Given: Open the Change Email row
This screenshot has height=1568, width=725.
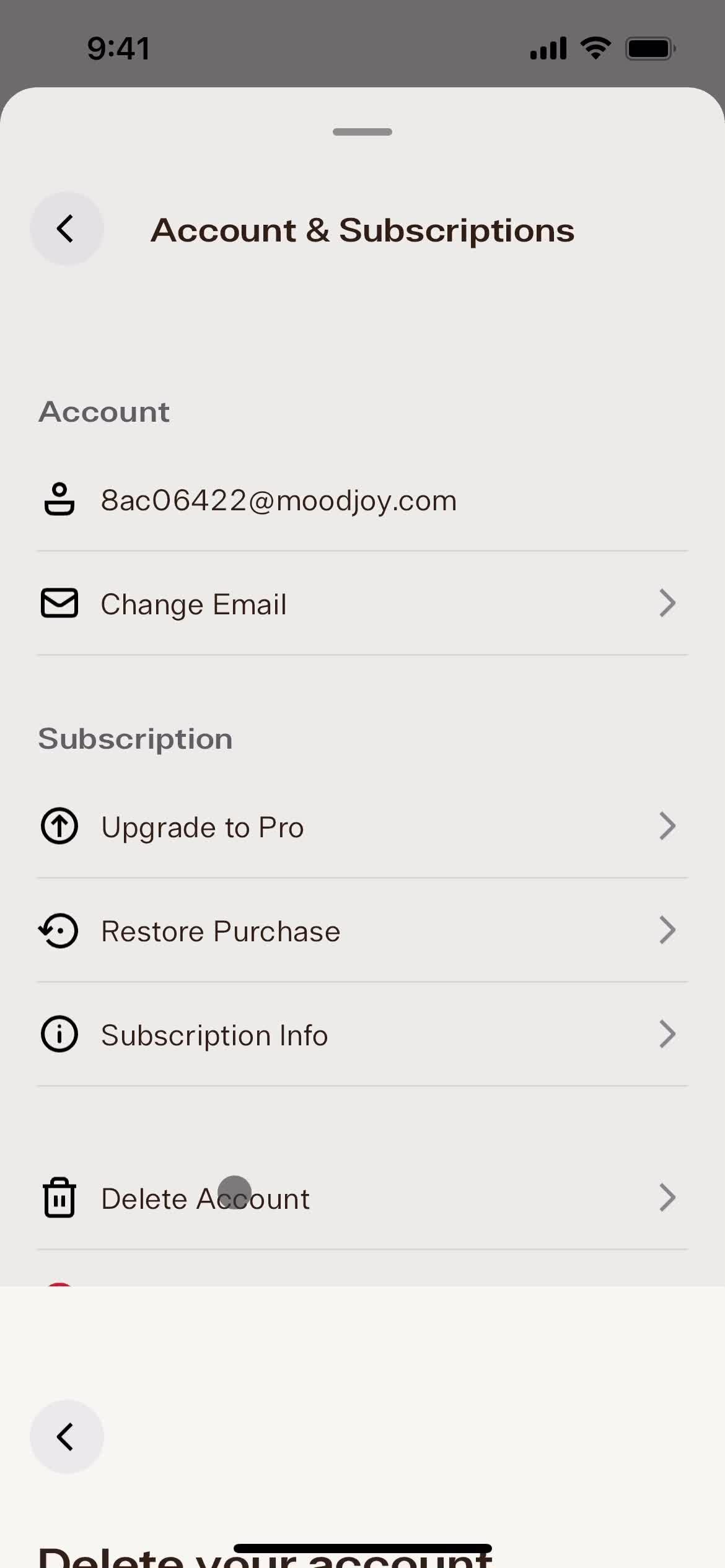Looking at the screenshot, I should (362, 604).
